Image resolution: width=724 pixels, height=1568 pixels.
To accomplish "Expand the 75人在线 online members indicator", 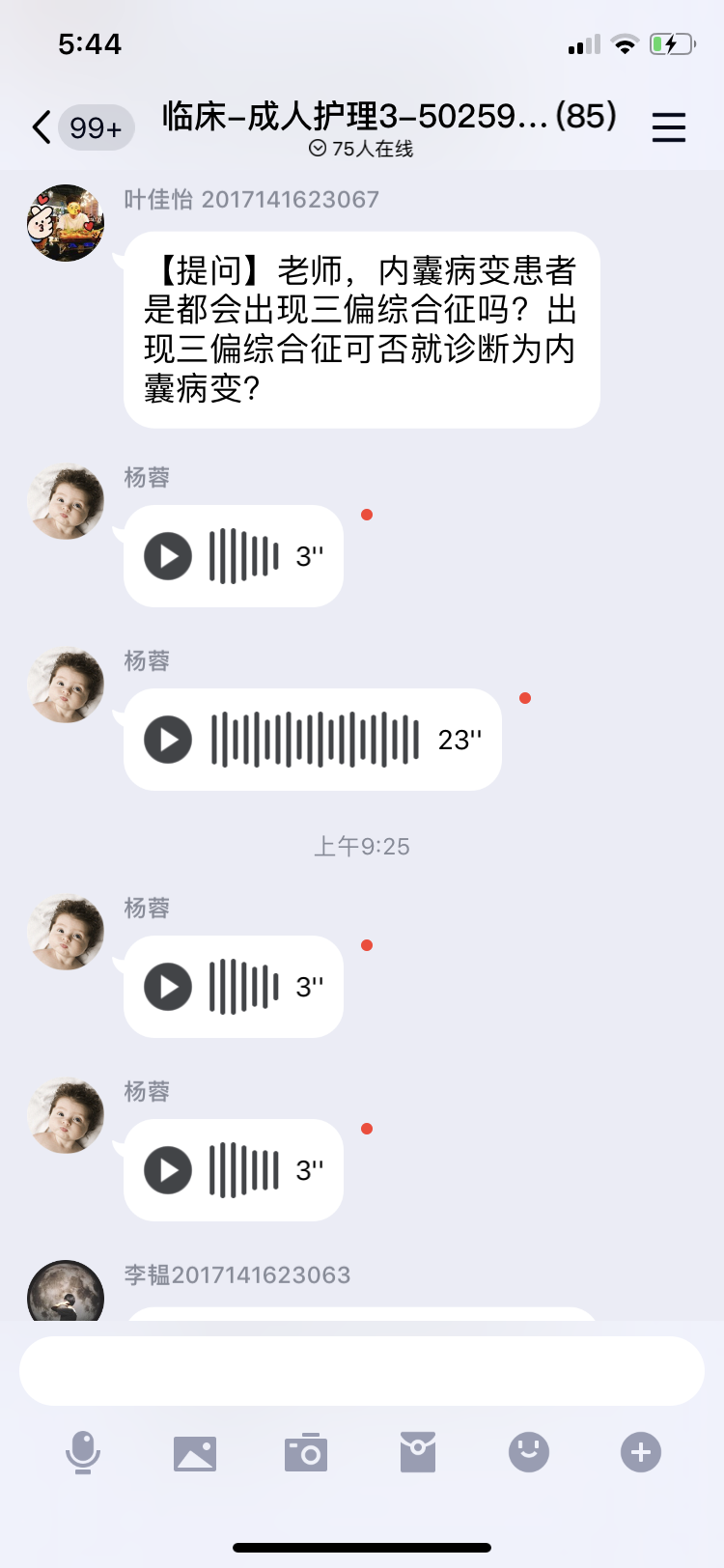I will click(x=361, y=149).
